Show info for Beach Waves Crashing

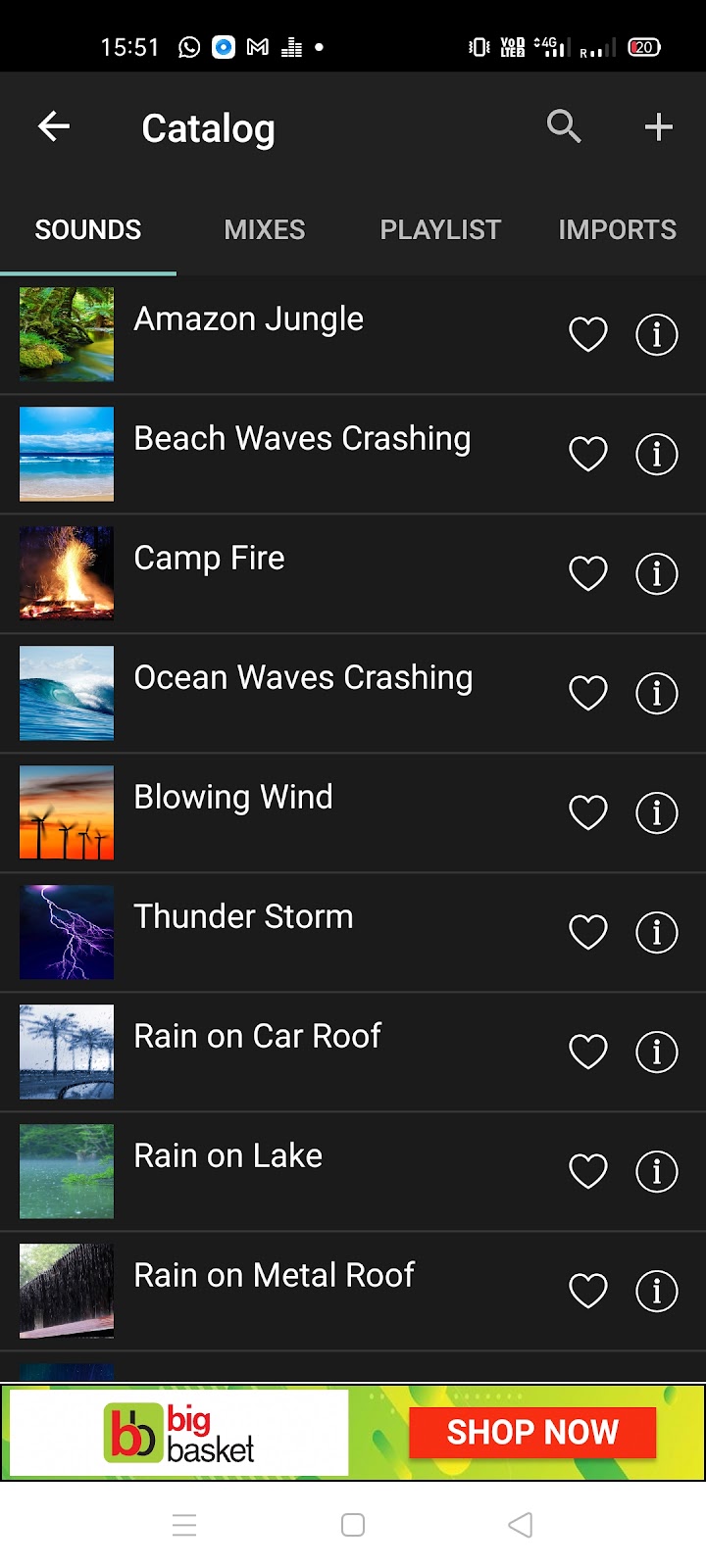(657, 455)
